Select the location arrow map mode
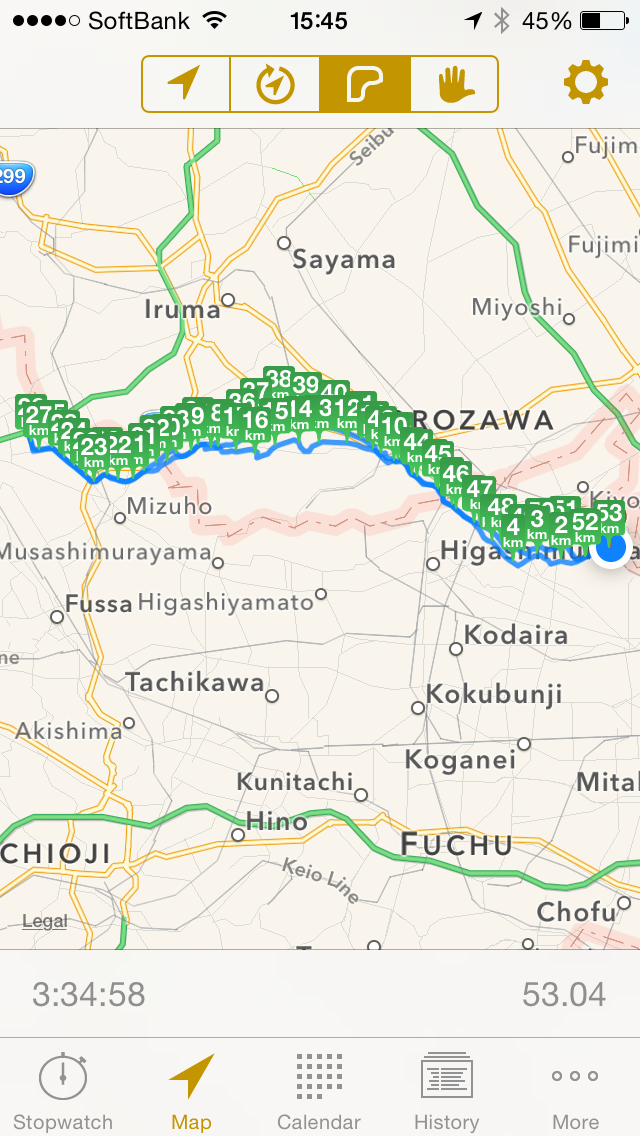Viewport: 640px width, 1136px height. click(x=186, y=84)
